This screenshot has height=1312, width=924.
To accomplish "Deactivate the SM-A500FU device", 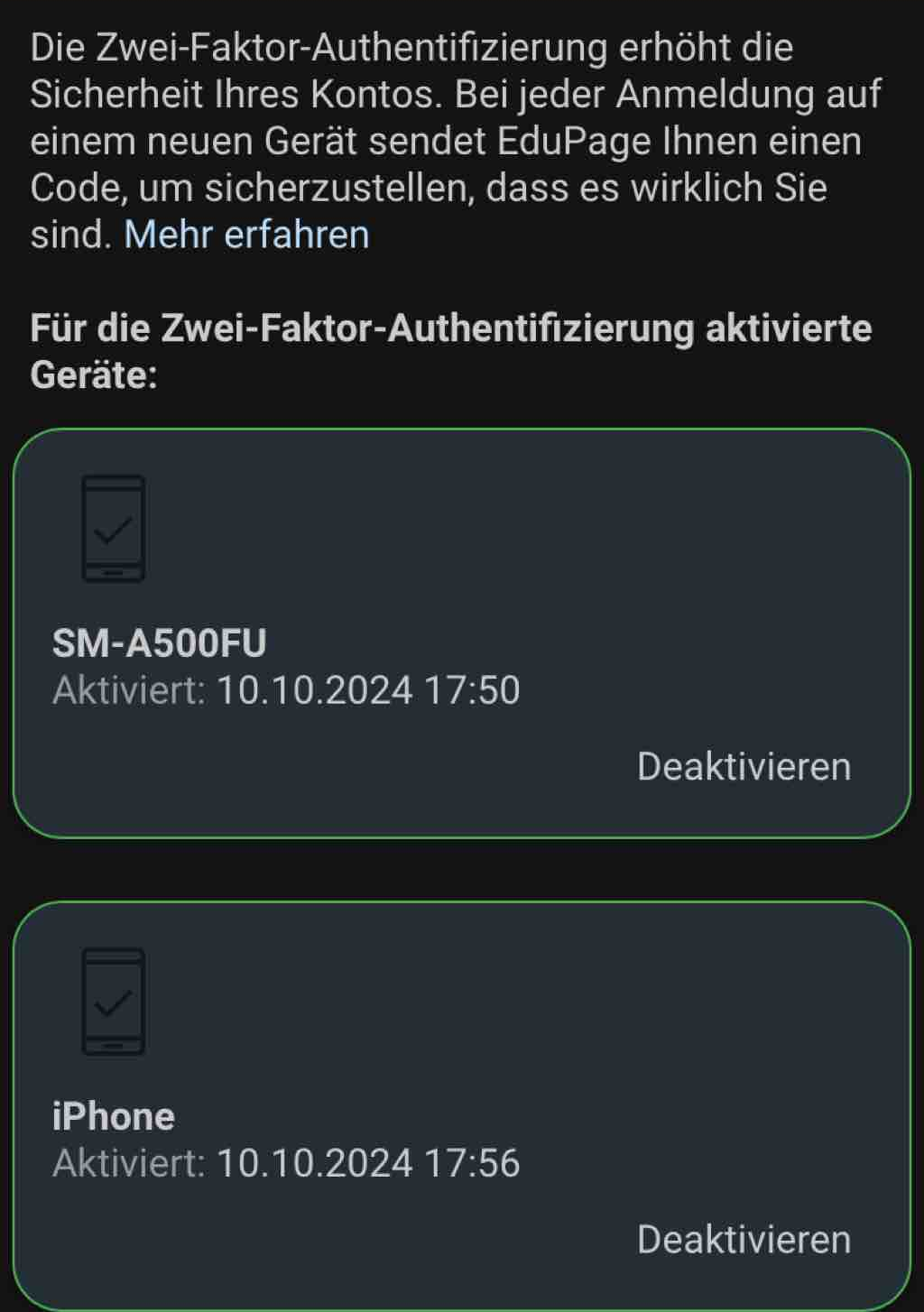I will tap(744, 767).
